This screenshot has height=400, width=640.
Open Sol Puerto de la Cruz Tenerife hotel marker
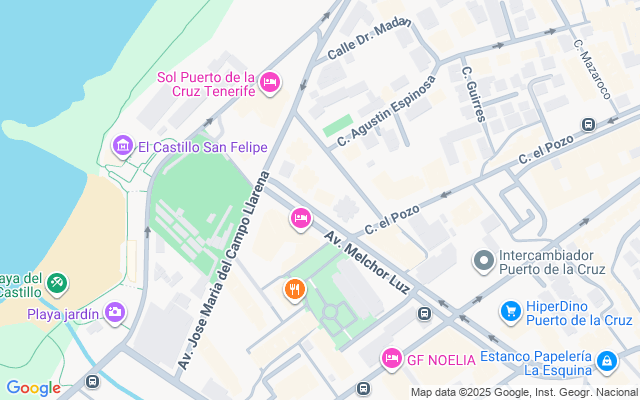click(269, 82)
